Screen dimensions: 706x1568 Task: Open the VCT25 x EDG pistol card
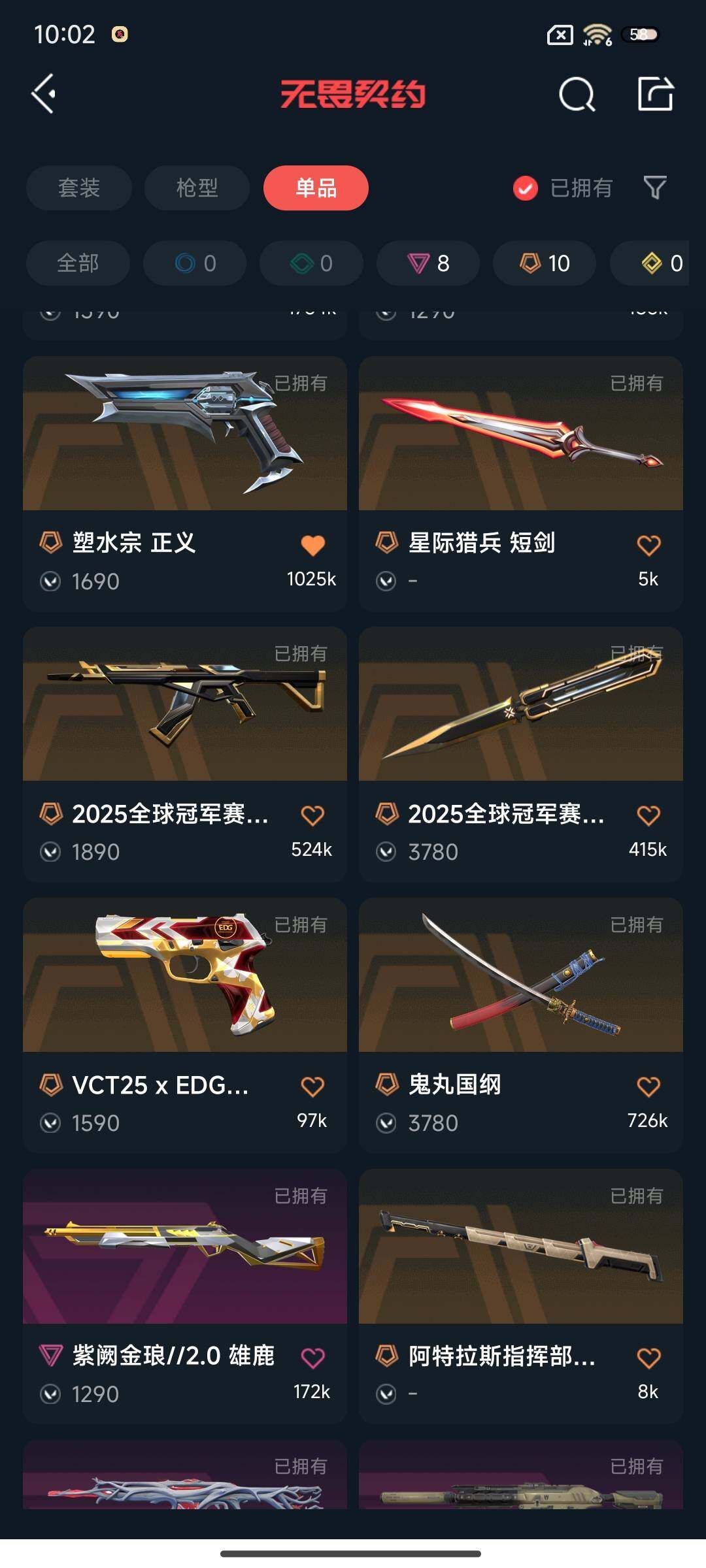(x=185, y=1025)
